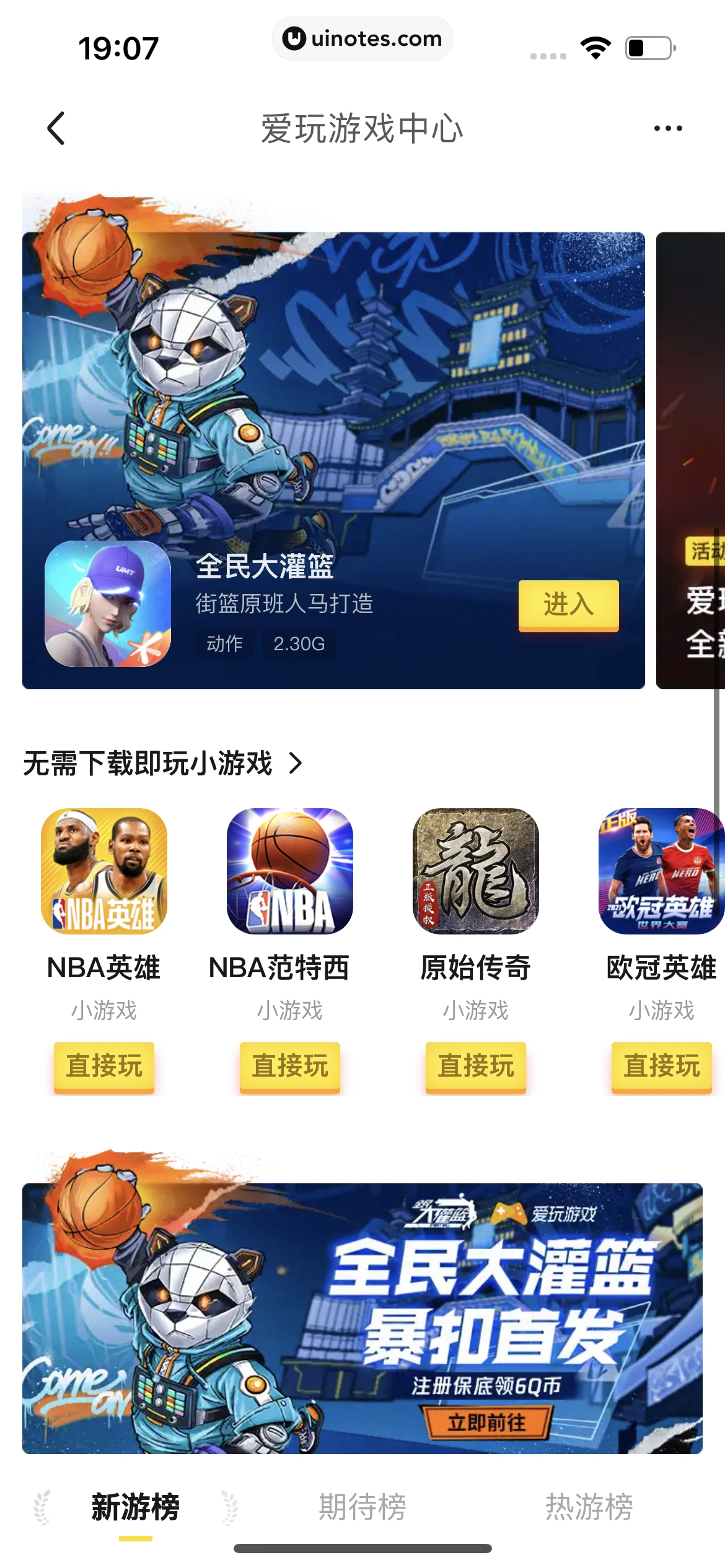Open the 动作 category label
Screen dimensions: 725x1568
225,645
